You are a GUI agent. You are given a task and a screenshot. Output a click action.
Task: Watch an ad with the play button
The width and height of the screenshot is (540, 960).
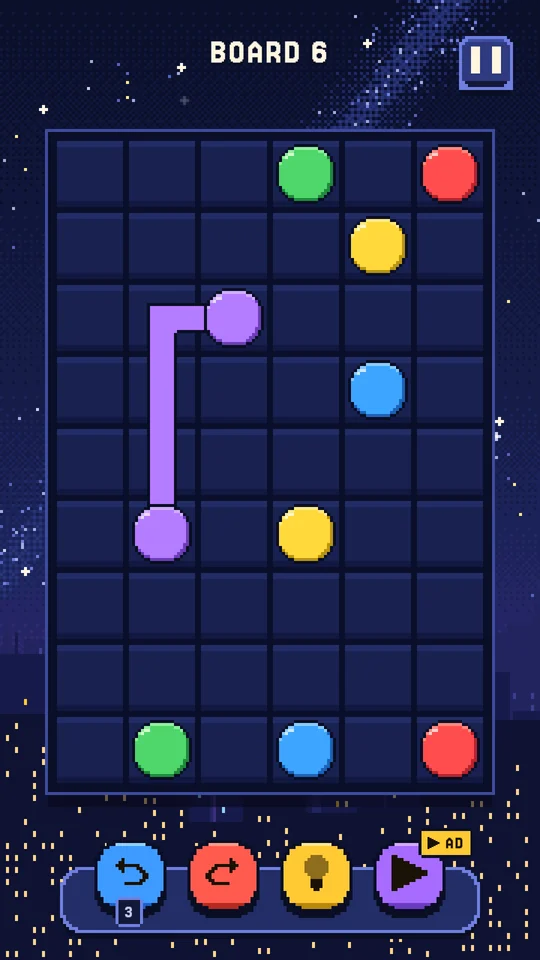tap(409, 876)
